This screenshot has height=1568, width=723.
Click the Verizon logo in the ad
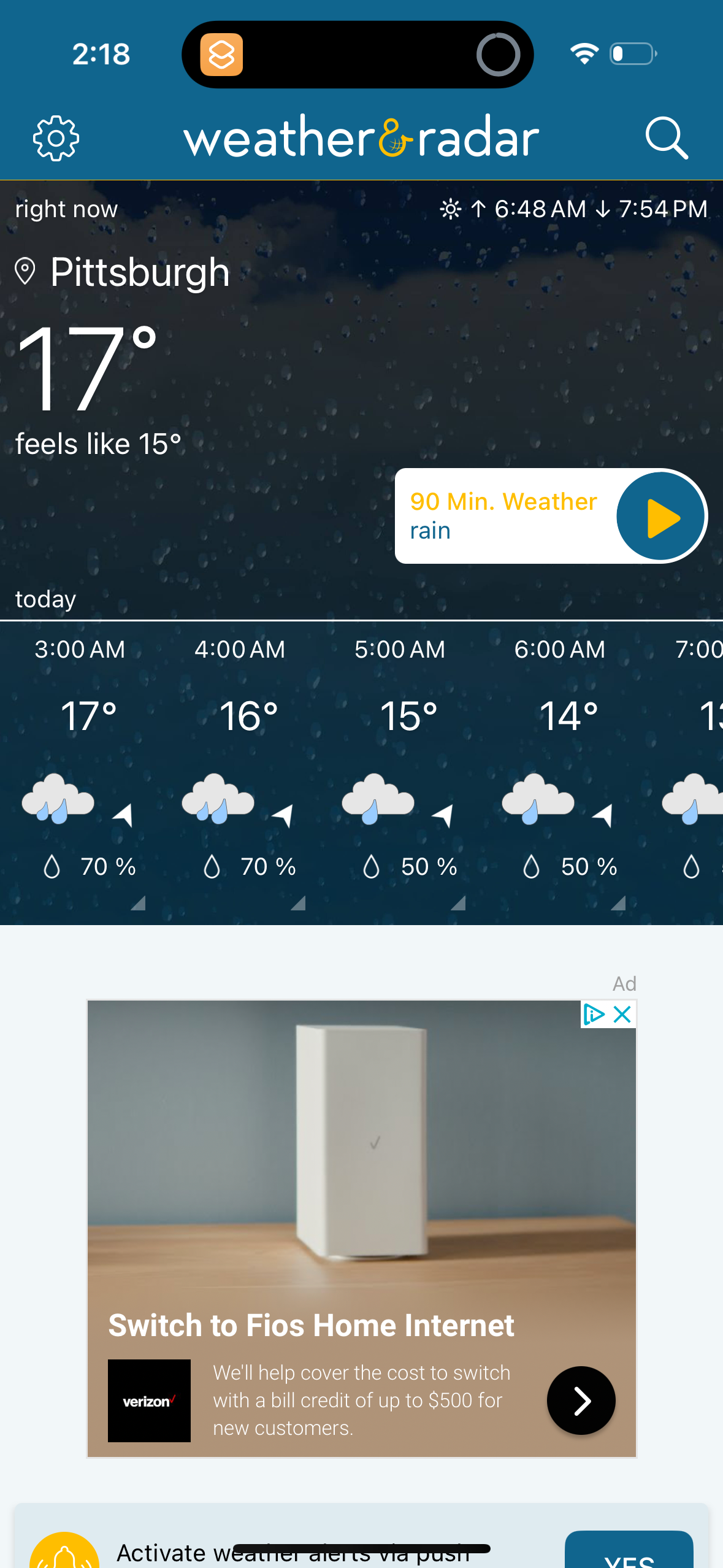[149, 1401]
